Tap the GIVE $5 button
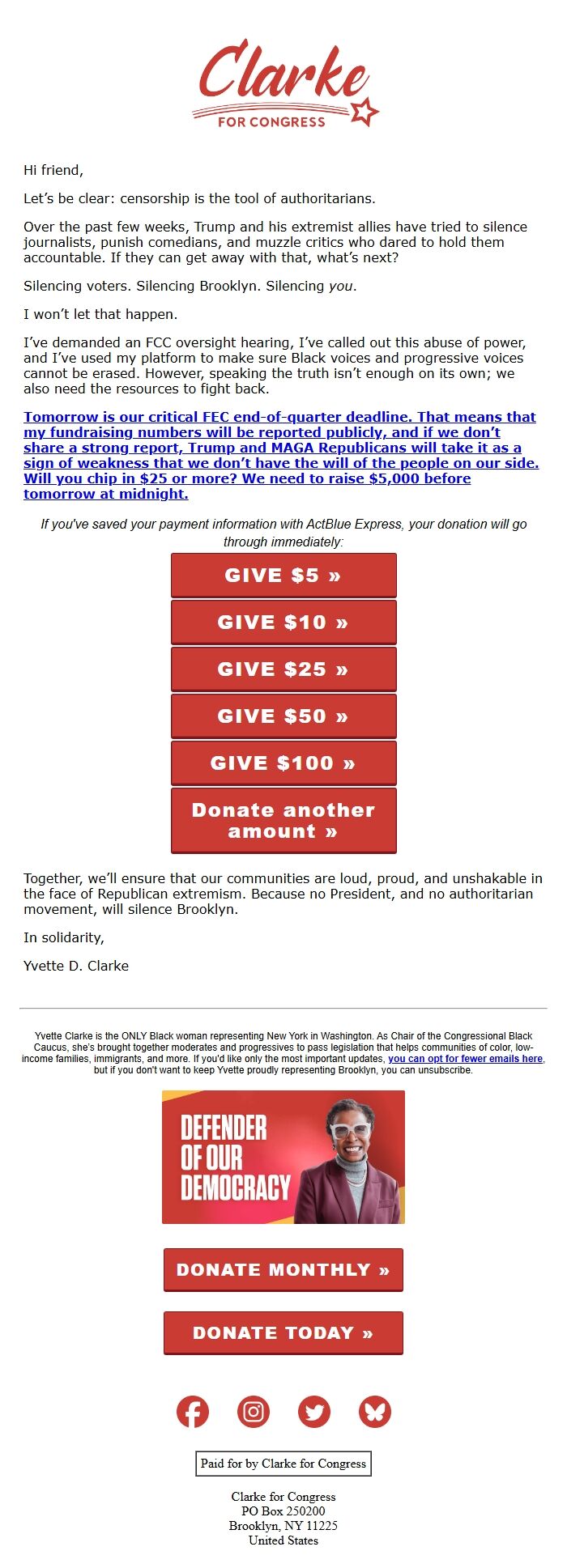Image resolution: width=567 pixels, height=1568 pixels. pyautogui.click(x=283, y=576)
